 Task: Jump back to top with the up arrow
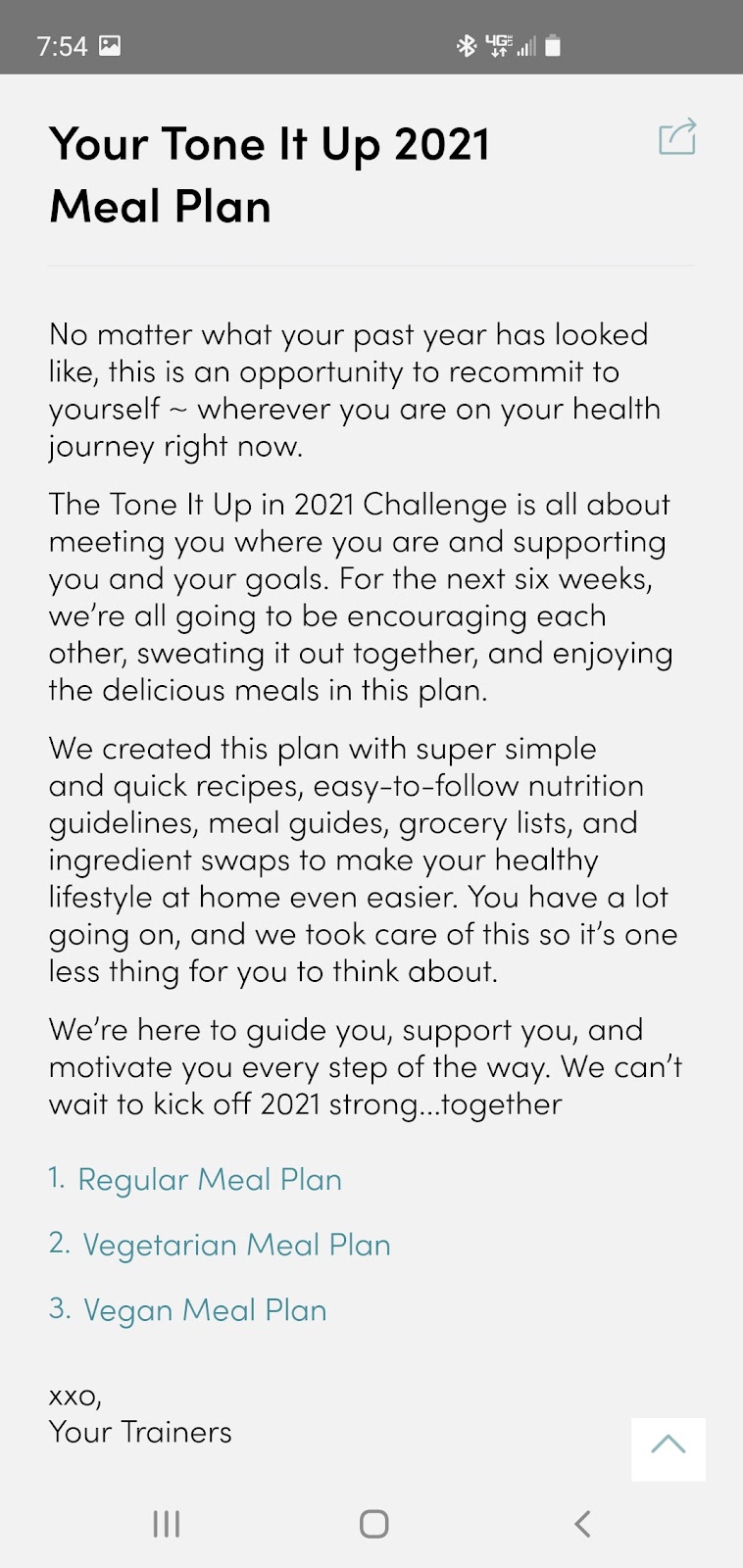click(669, 1447)
